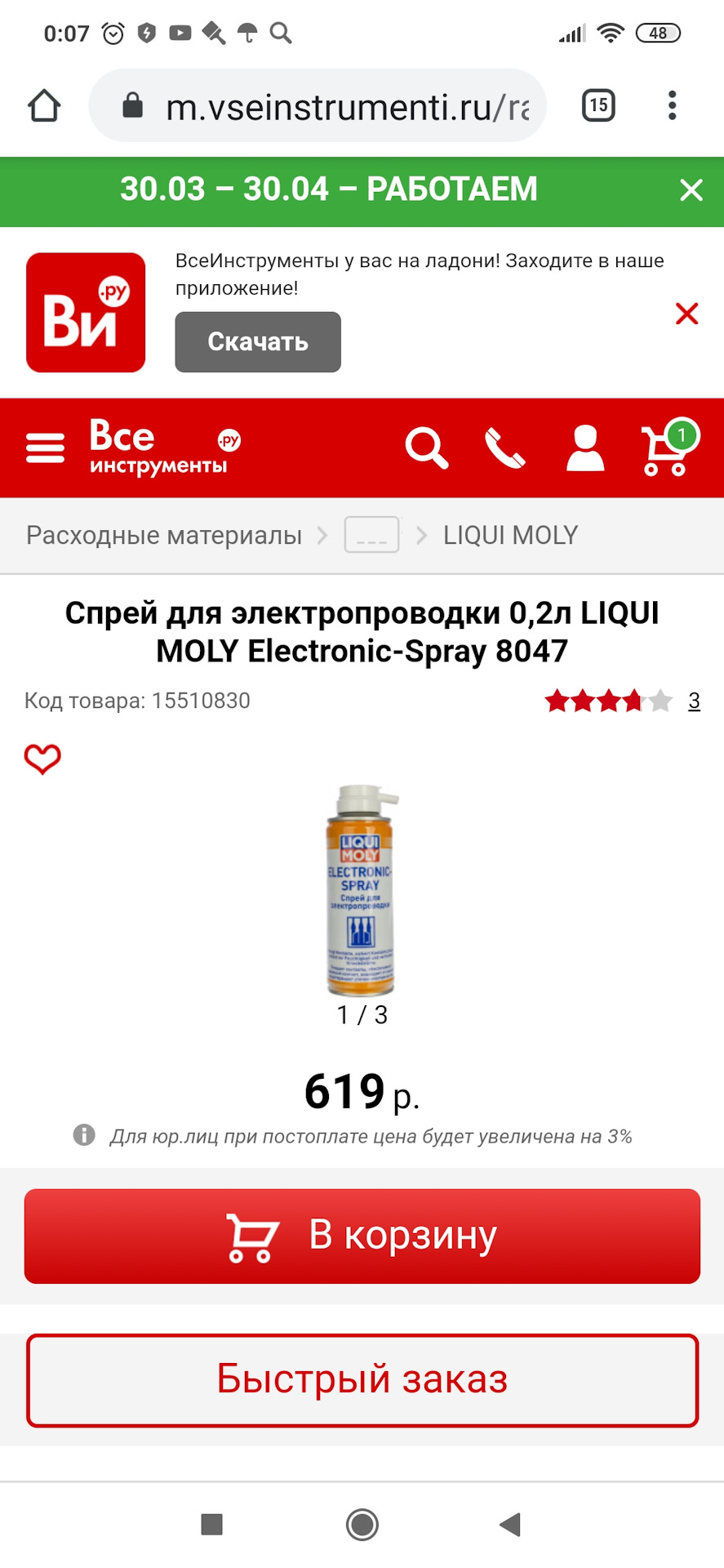Screen dimensions: 724x1568
Task: Open the browser tab switcher
Action: click(x=598, y=105)
